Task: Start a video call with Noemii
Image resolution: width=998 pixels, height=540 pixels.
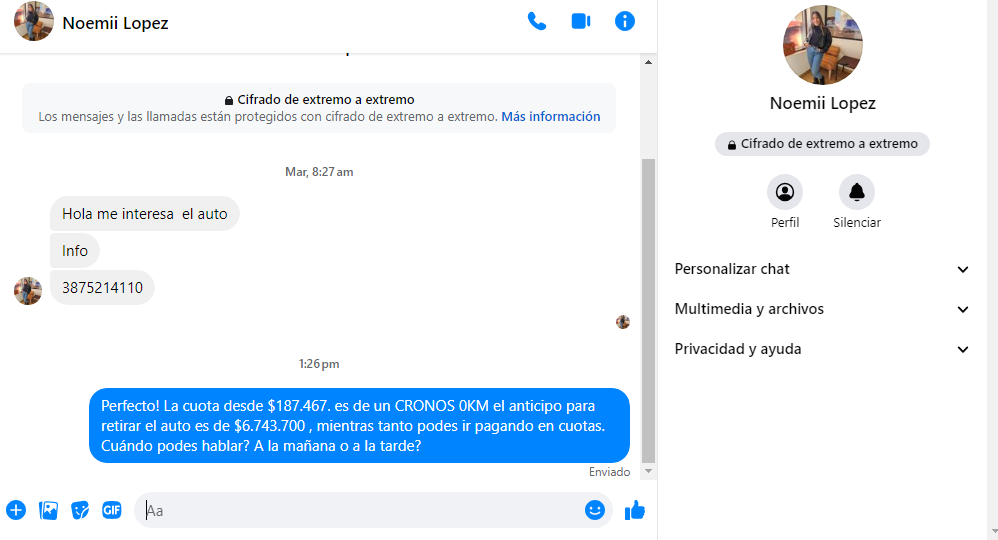Action: coord(581,21)
